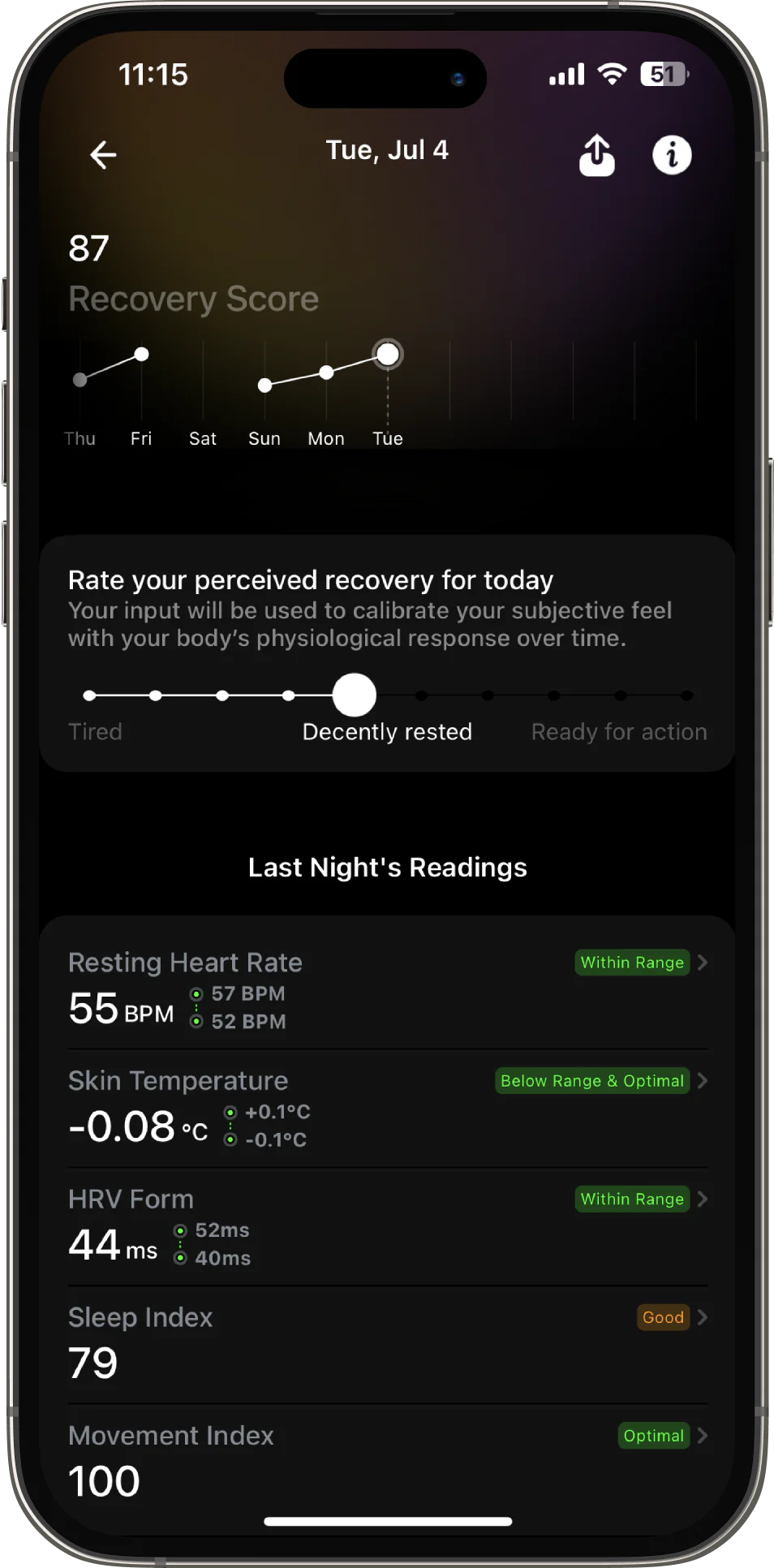
Task: Tap the info icon for recovery details
Action: tap(671, 154)
